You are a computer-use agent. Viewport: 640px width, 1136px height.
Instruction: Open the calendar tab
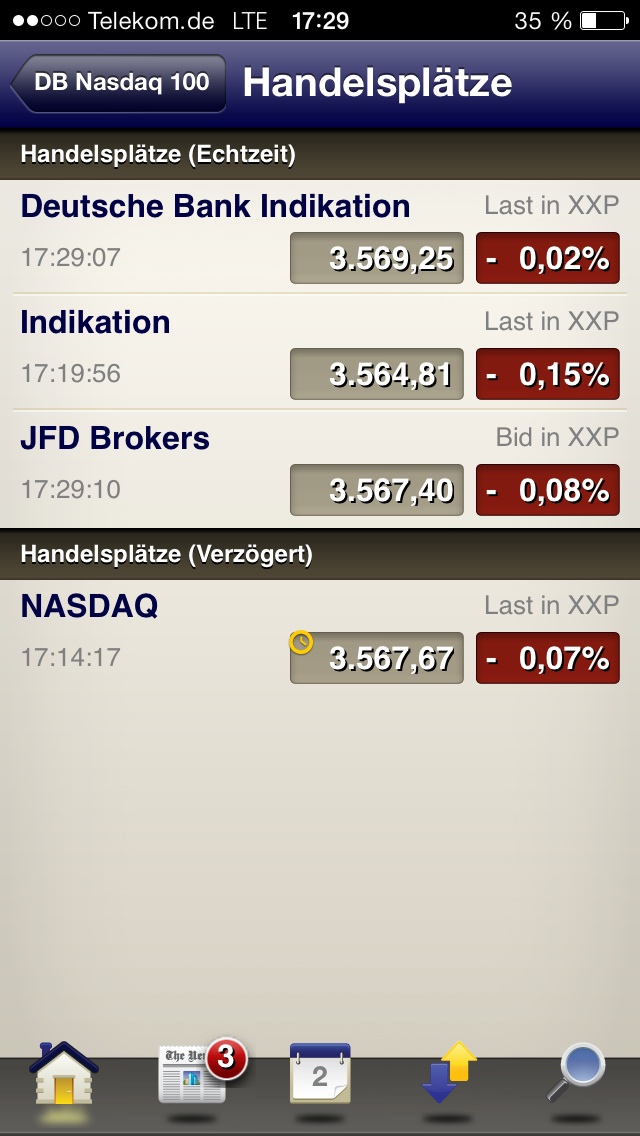point(320,1075)
